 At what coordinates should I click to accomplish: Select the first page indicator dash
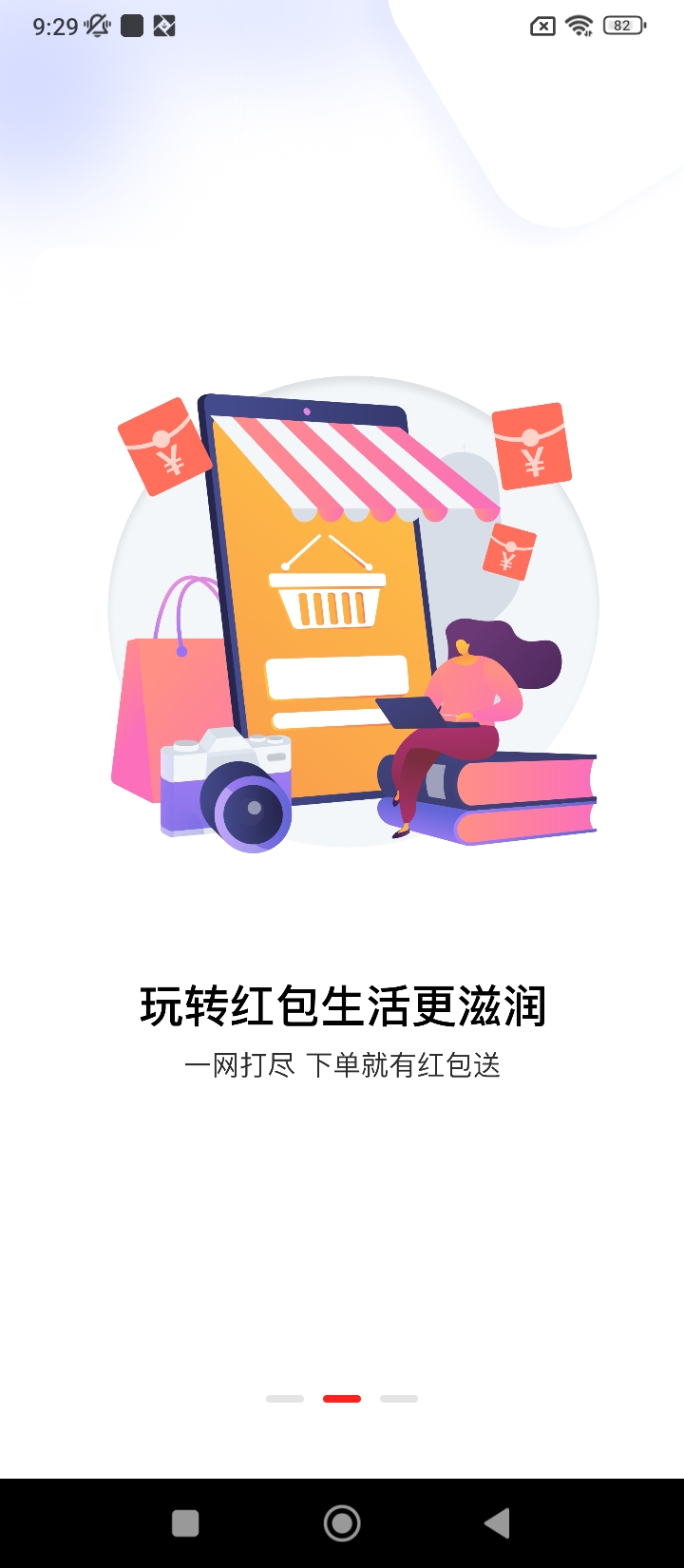285,1399
